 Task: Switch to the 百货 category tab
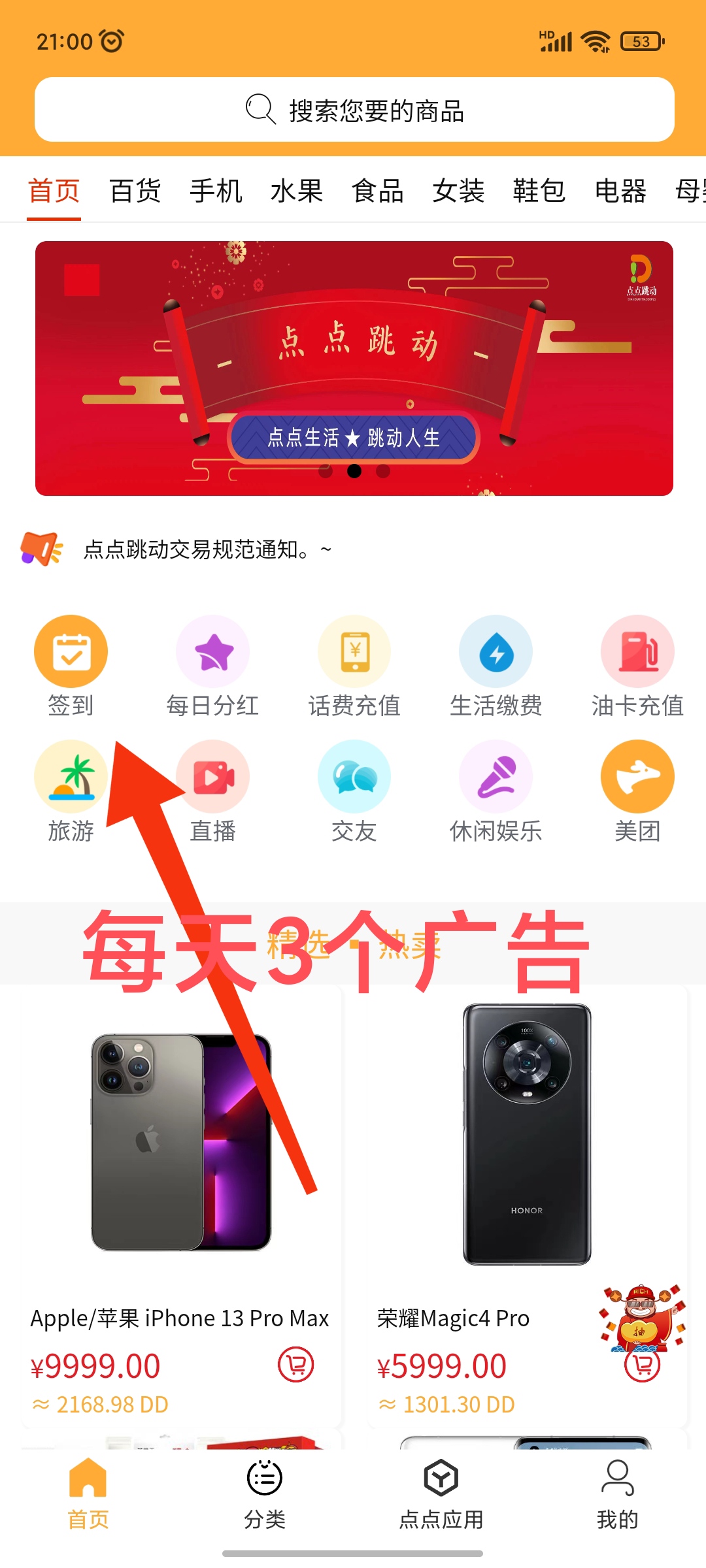click(x=135, y=191)
